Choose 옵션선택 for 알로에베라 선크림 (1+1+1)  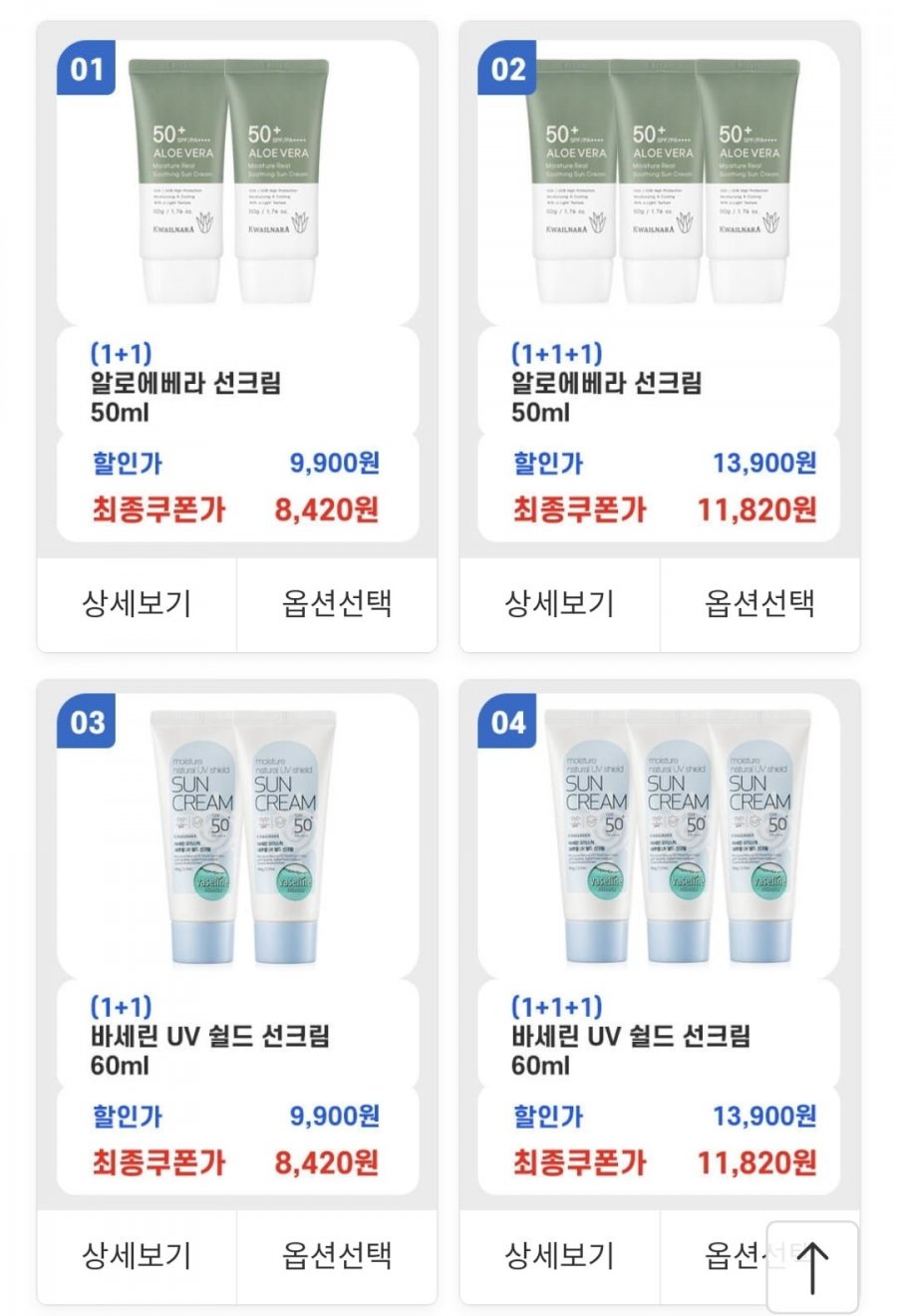pos(759,604)
